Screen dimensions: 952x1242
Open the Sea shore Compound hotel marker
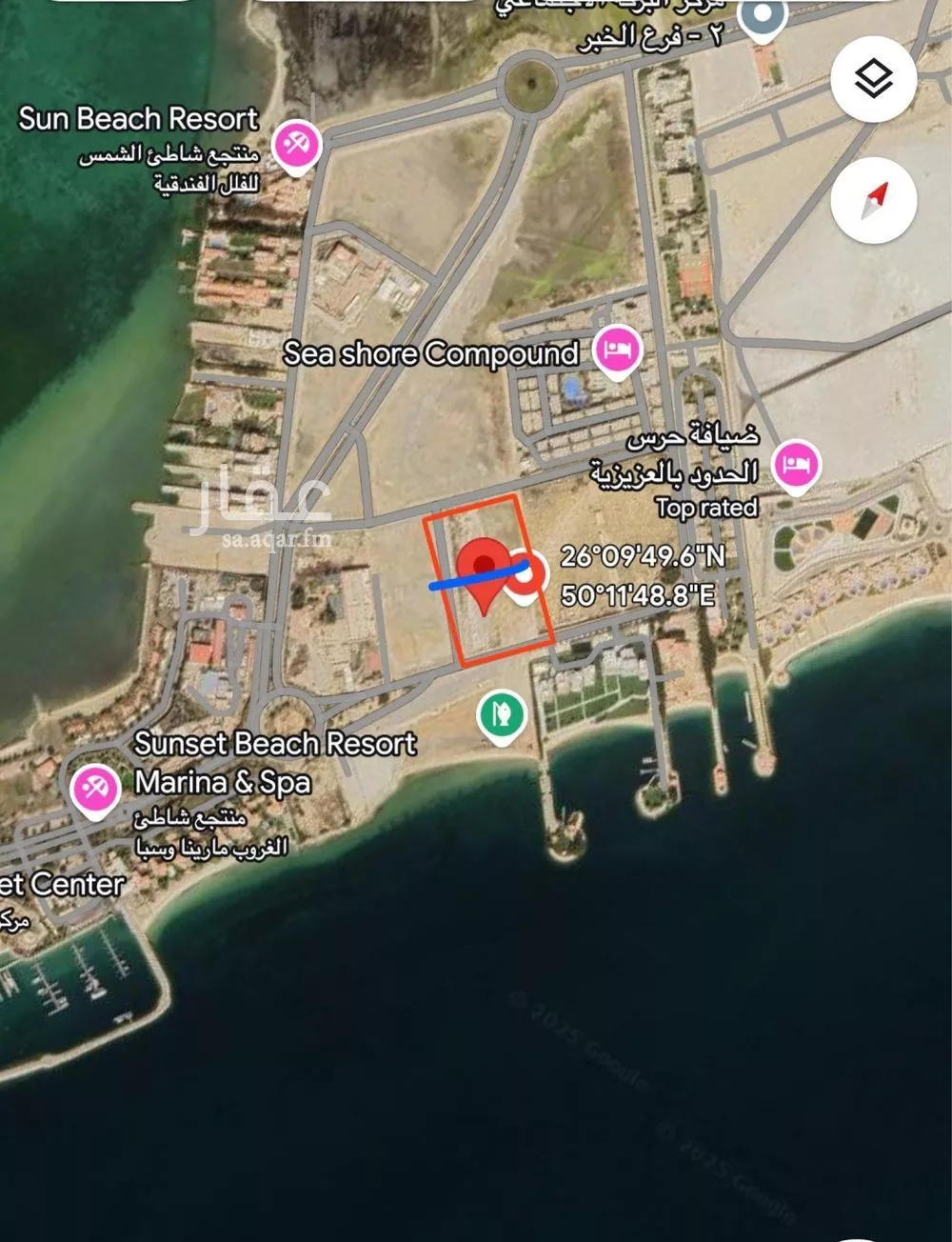(618, 350)
